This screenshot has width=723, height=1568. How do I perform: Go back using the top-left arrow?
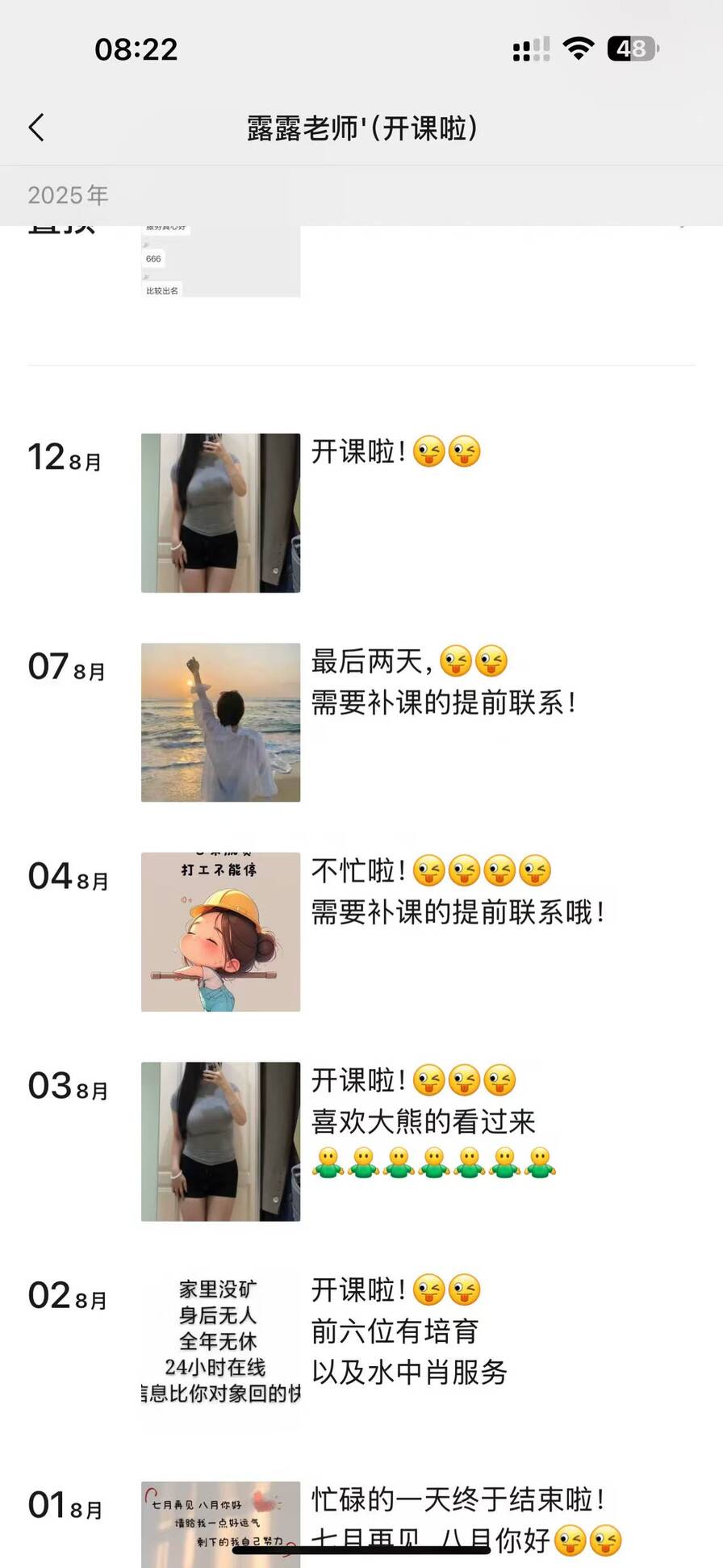point(37,128)
